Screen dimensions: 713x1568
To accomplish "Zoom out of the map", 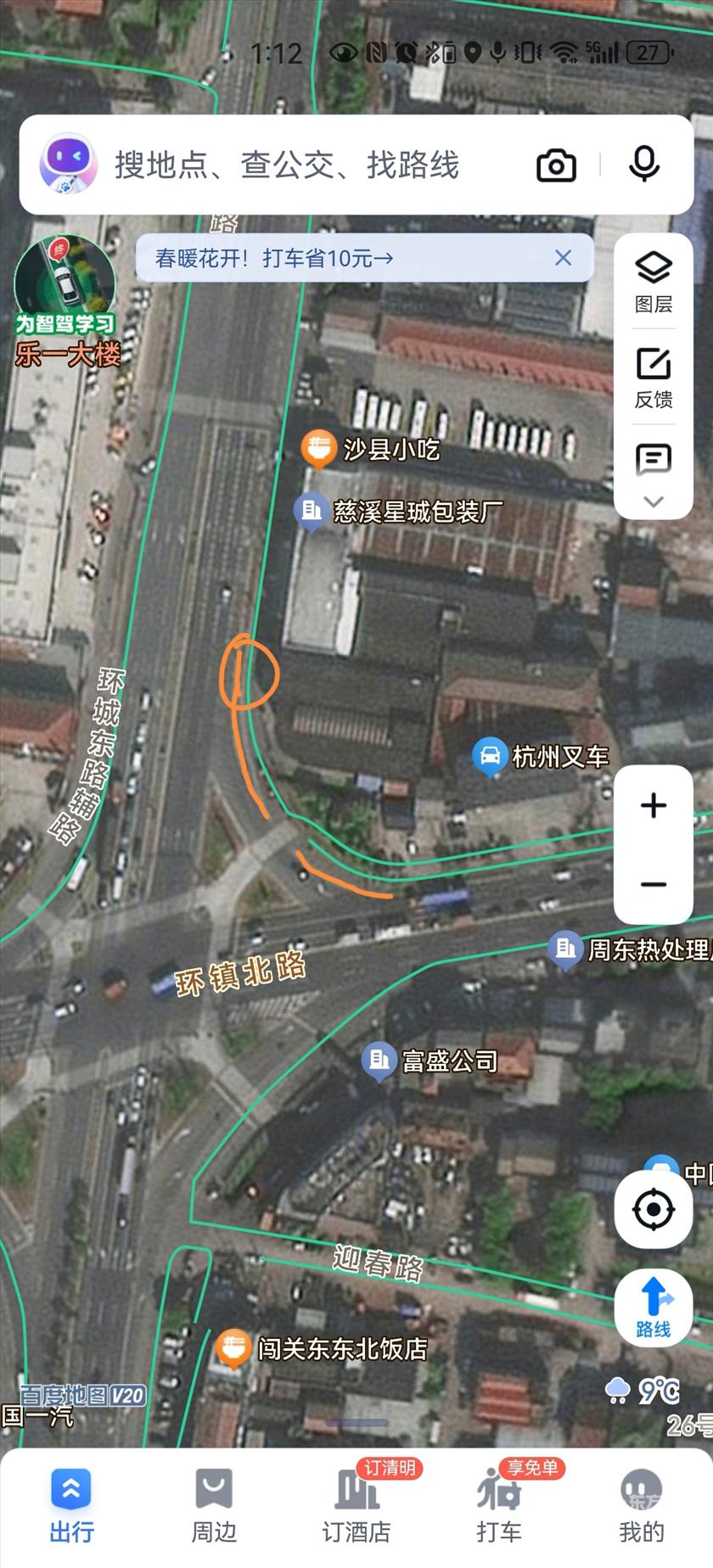I will [x=654, y=884].
